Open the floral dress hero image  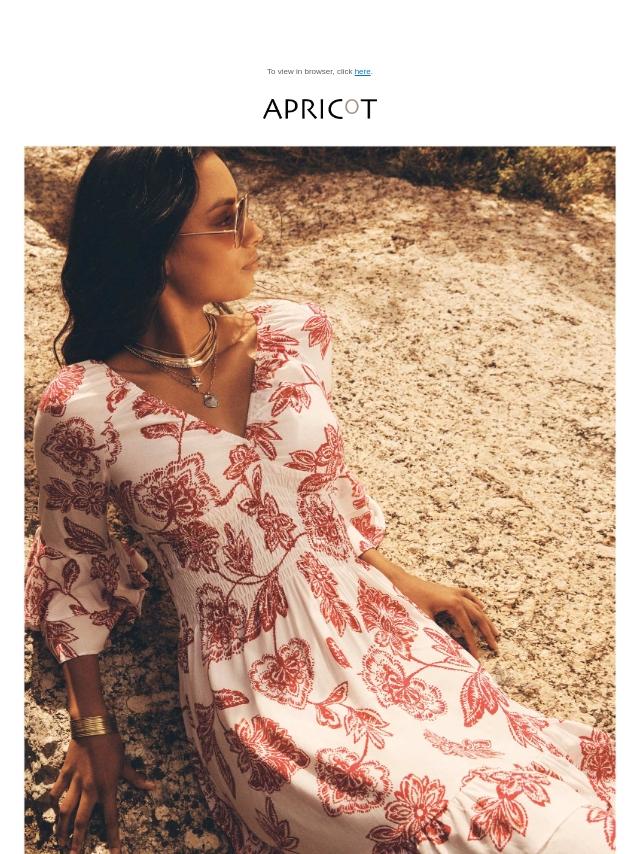coord(320,500)
